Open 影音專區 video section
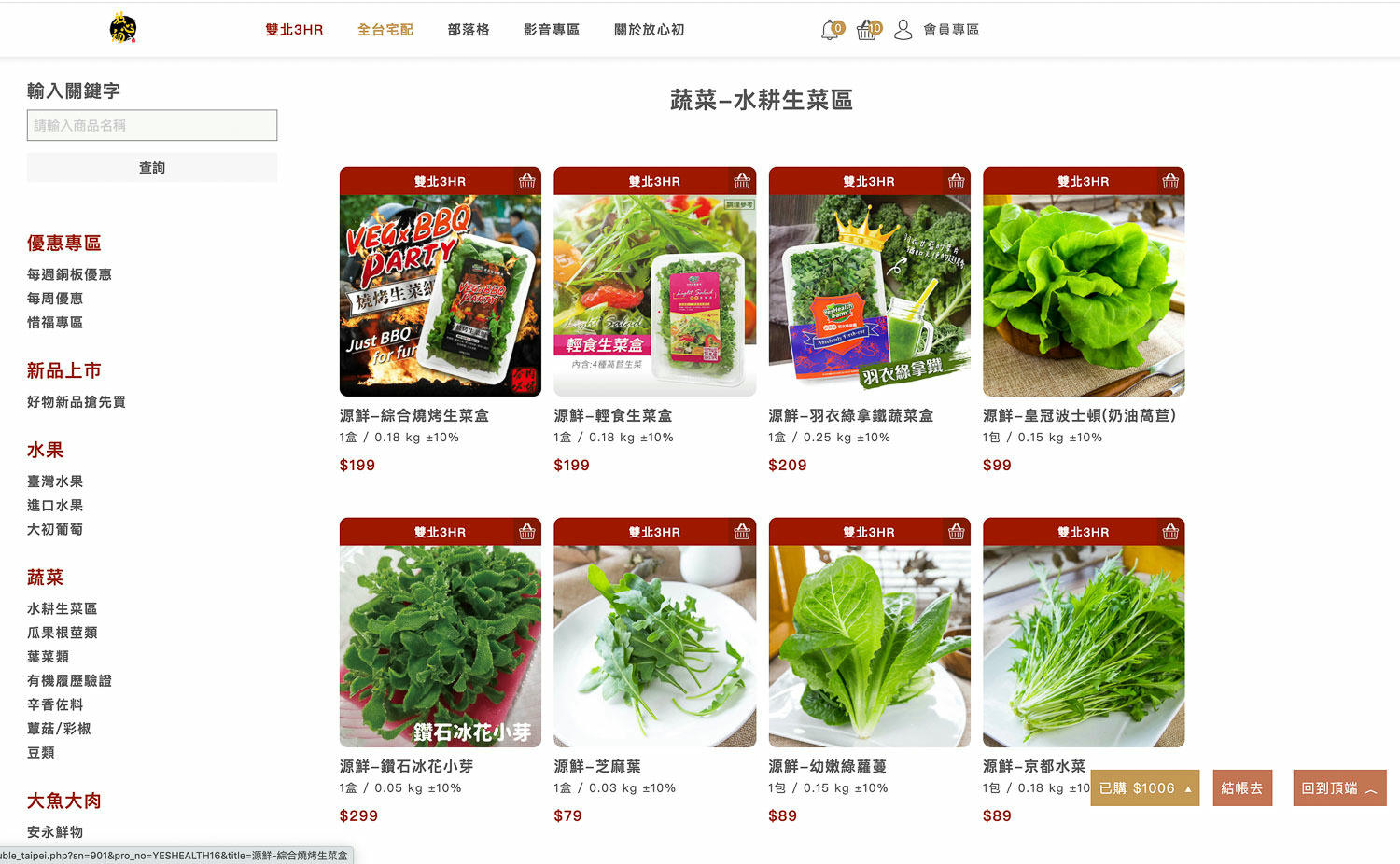1400x864 pixels. (x=551, y=30)
